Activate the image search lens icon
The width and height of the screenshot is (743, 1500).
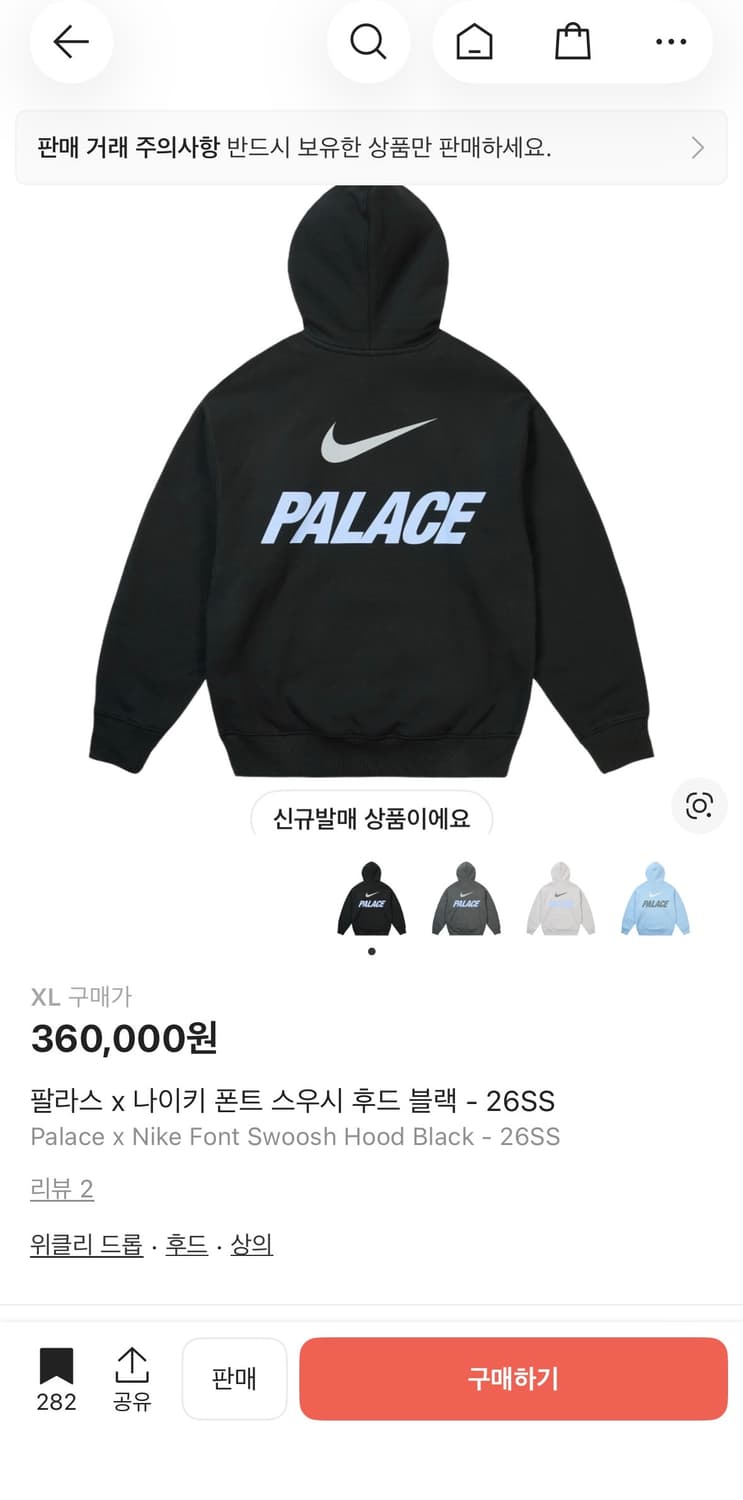click(698, 806)
